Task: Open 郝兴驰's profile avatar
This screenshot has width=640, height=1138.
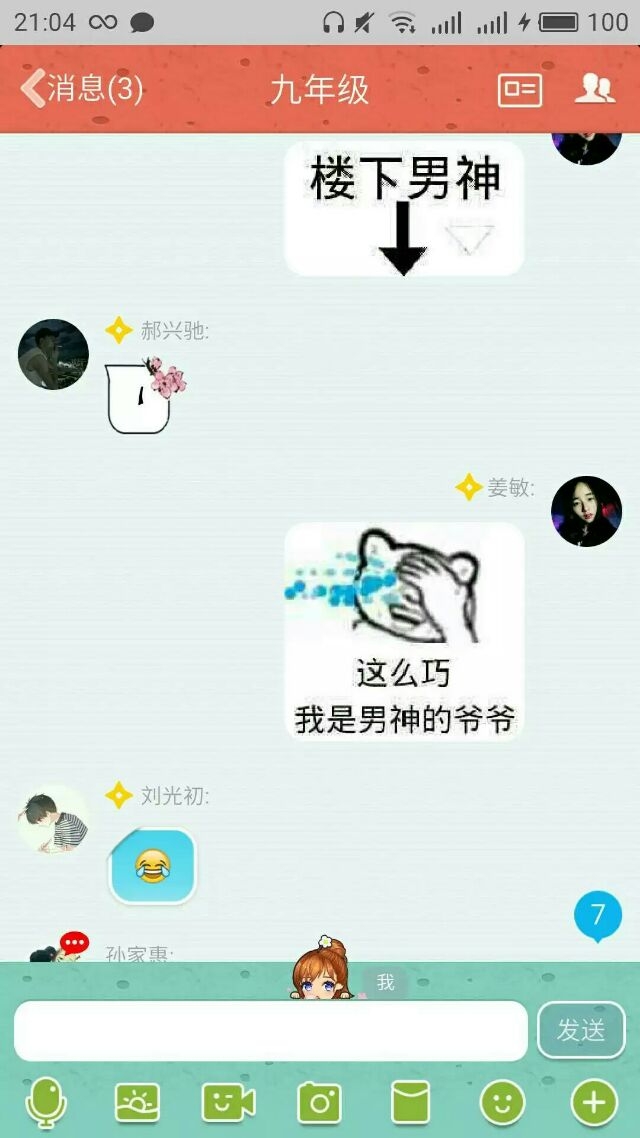Action: click(x=54, y=354)
